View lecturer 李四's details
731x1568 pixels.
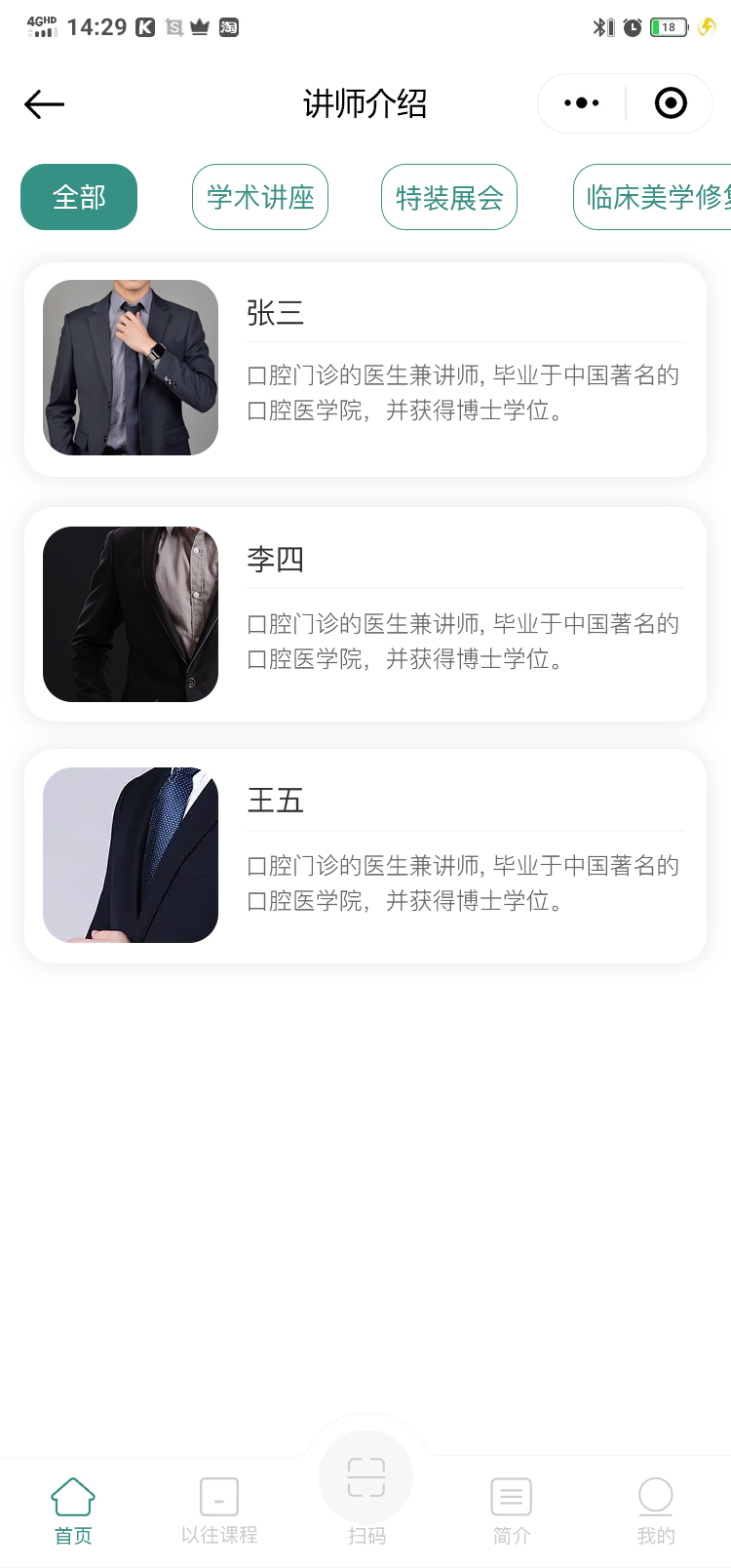pos(365,614)
